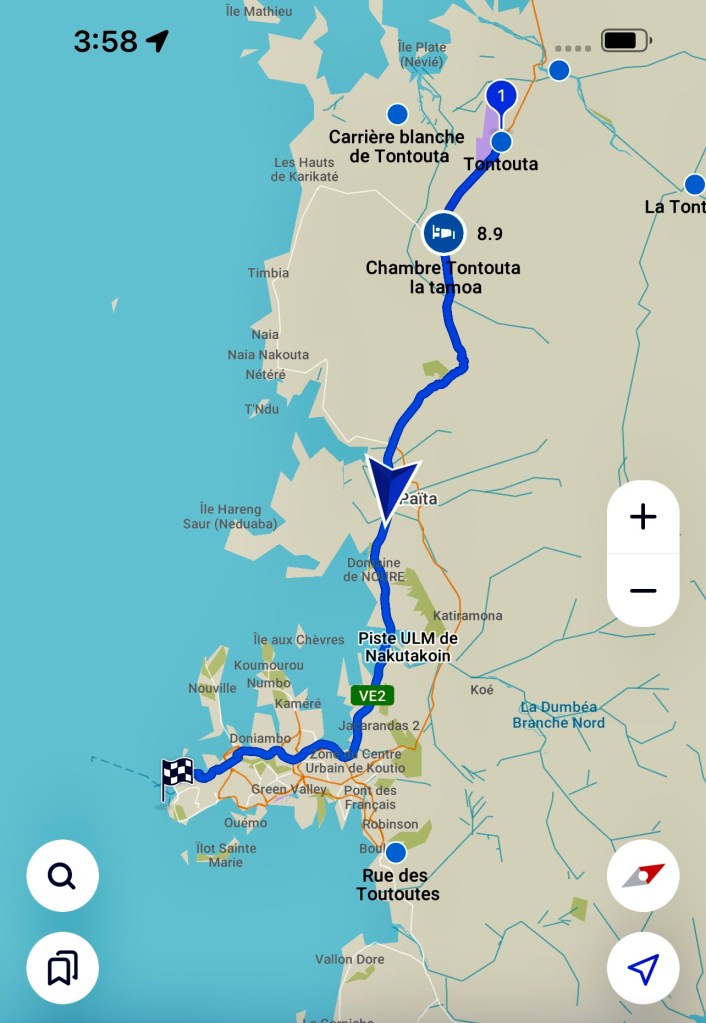Select the numbered stop 1 pin at Tontouta

point(500,97)
